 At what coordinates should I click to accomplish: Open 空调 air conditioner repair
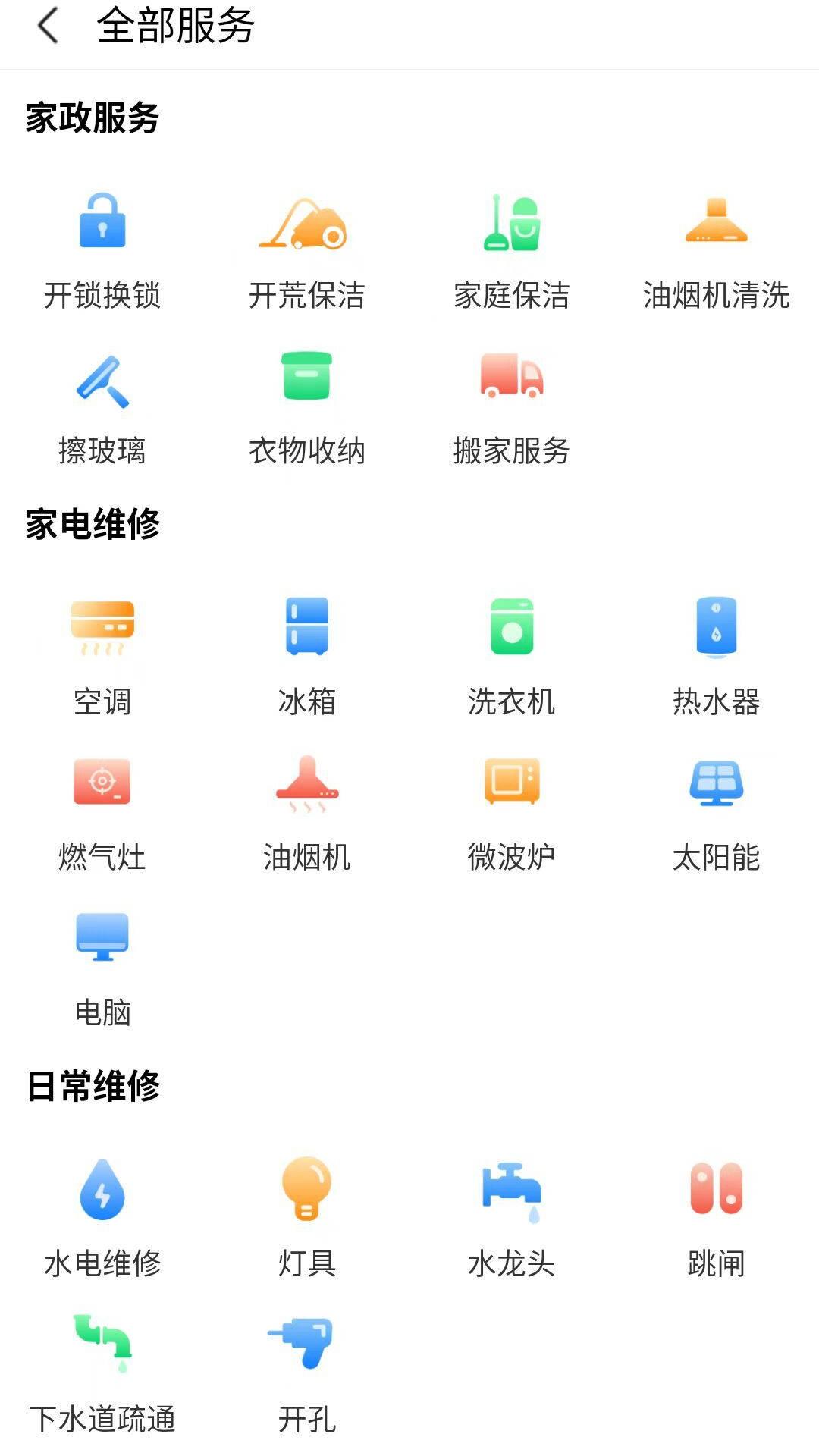point(102,657)
